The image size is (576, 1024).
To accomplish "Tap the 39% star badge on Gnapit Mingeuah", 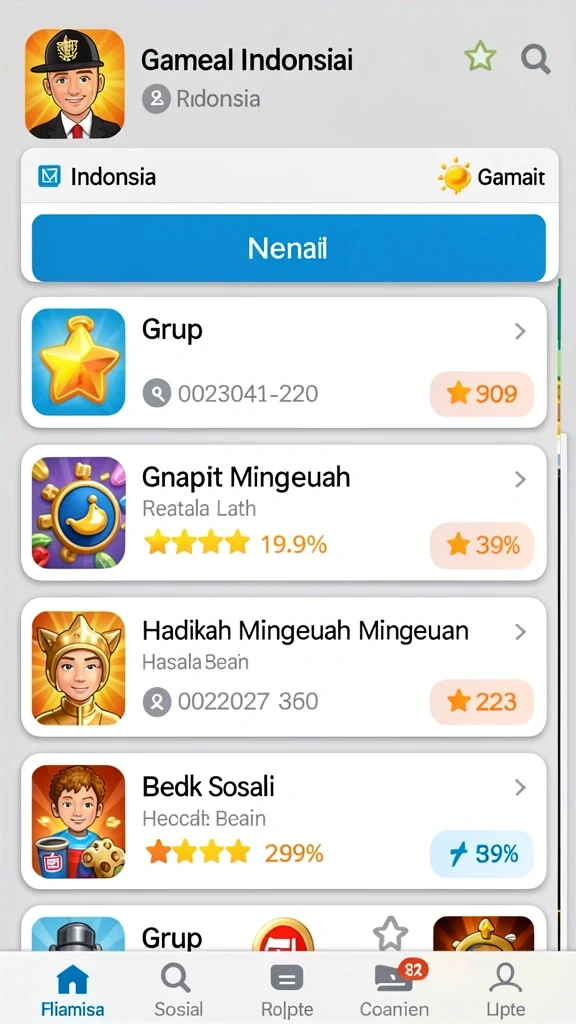I will (482, 545).
